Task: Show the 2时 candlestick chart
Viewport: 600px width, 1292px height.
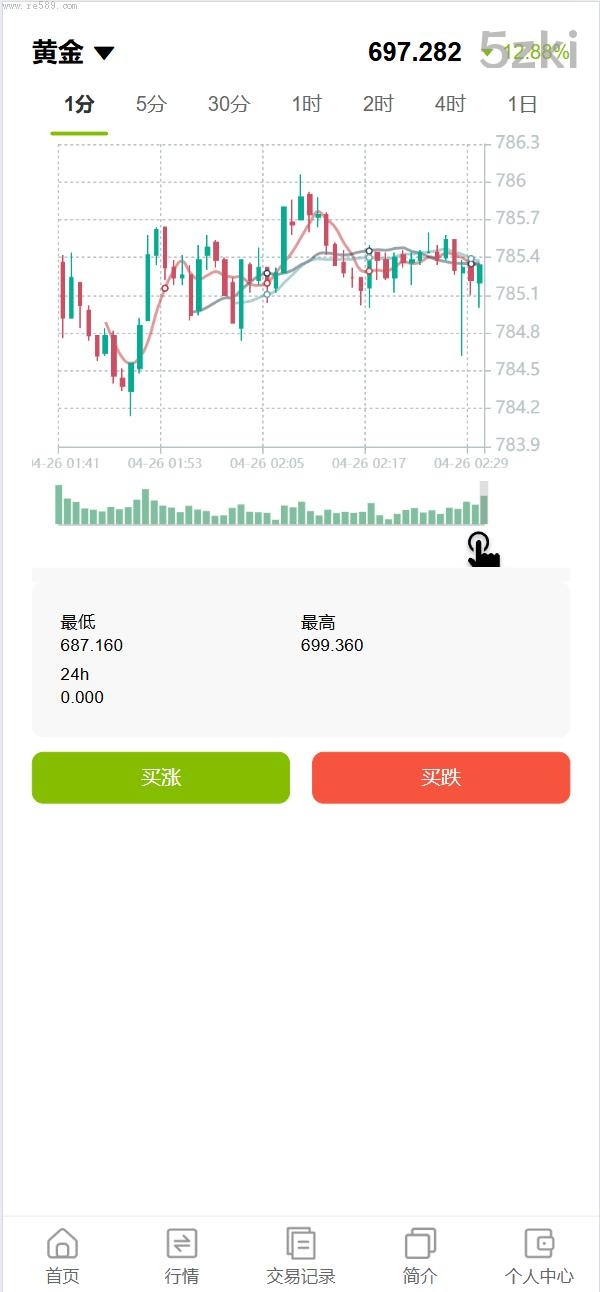Action: coord(378,104)
